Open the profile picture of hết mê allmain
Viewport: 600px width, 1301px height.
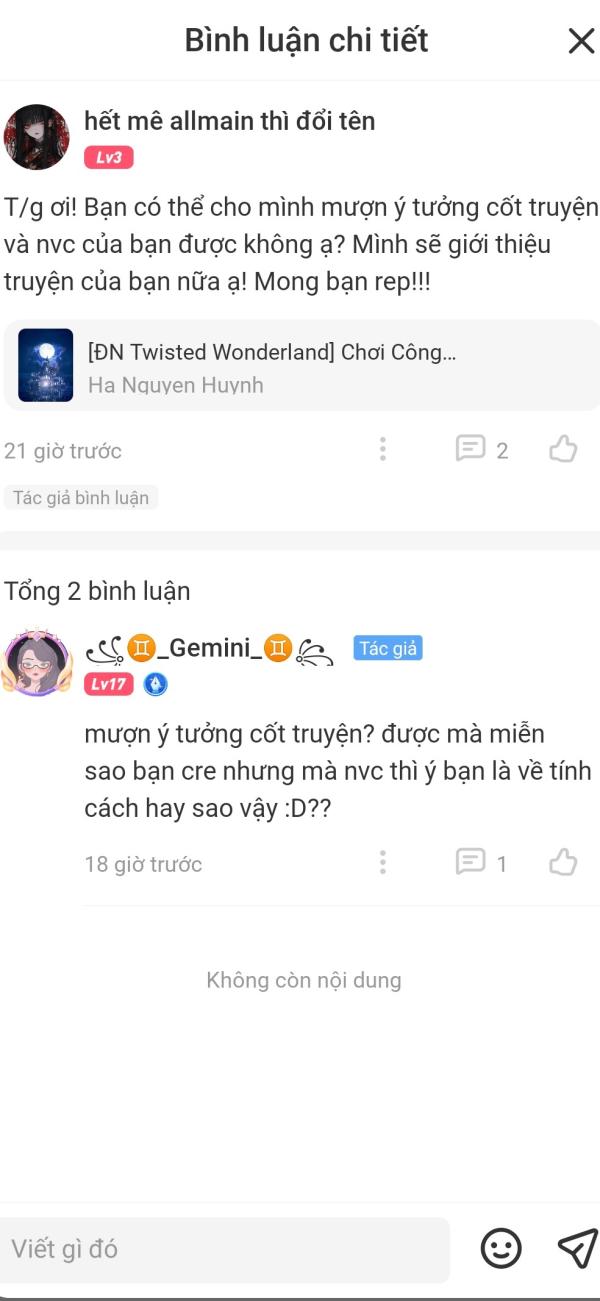point(37,137)
